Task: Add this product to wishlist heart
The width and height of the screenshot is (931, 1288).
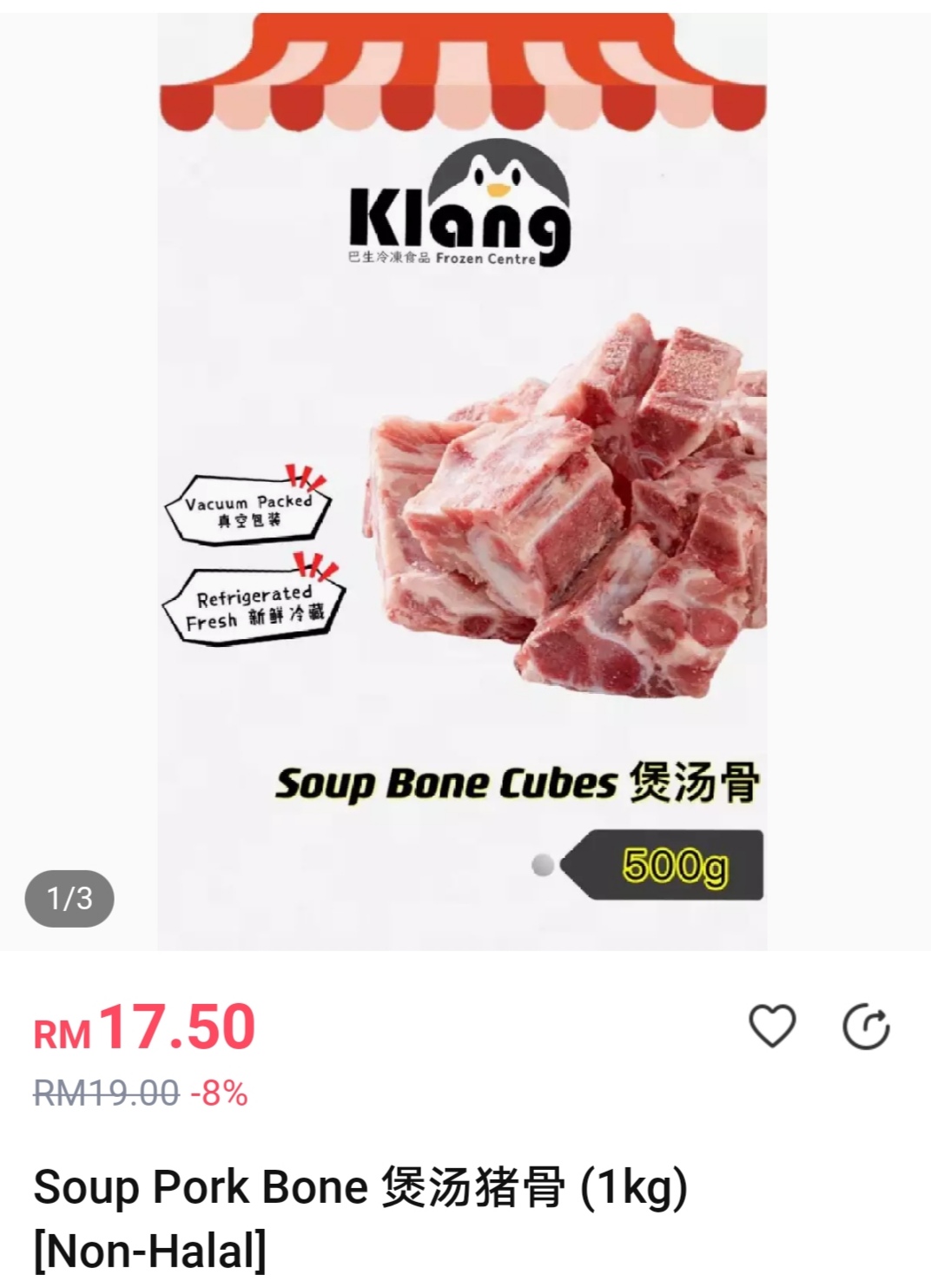Action: point(772,1026)
